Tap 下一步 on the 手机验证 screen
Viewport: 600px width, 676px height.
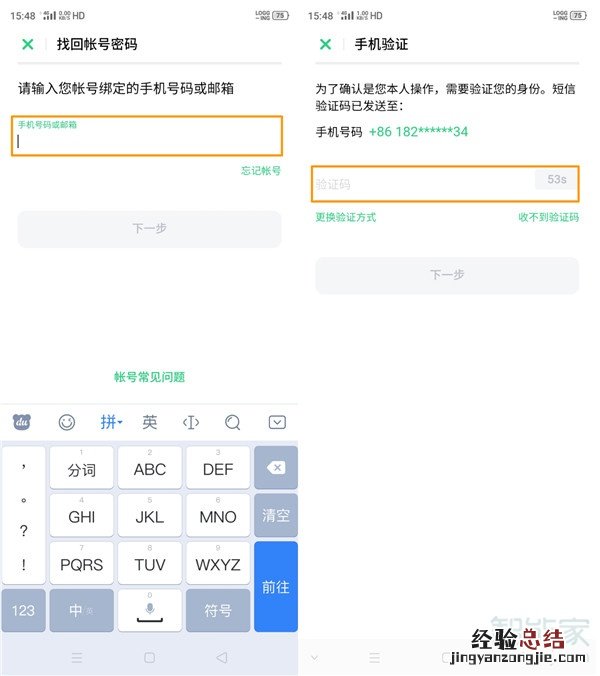[447, 275]
